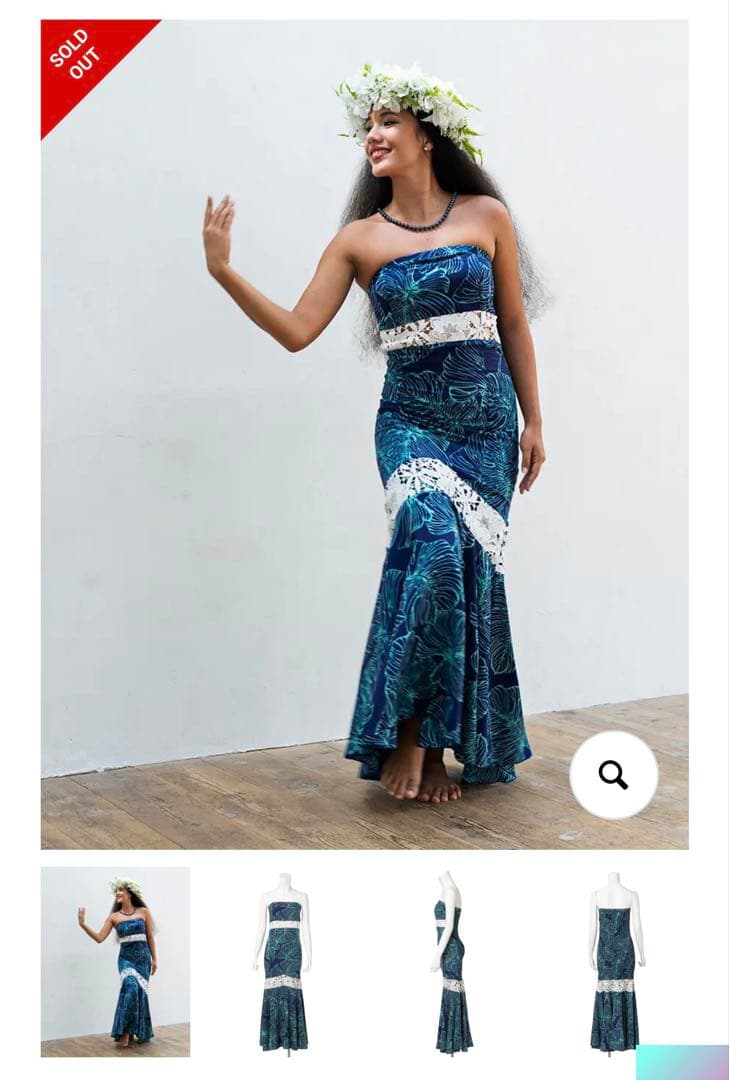Open the mannequin back view thumbnail
Image resolution: width=729 pixels, height=1080 pixels.
coord(614,961)
